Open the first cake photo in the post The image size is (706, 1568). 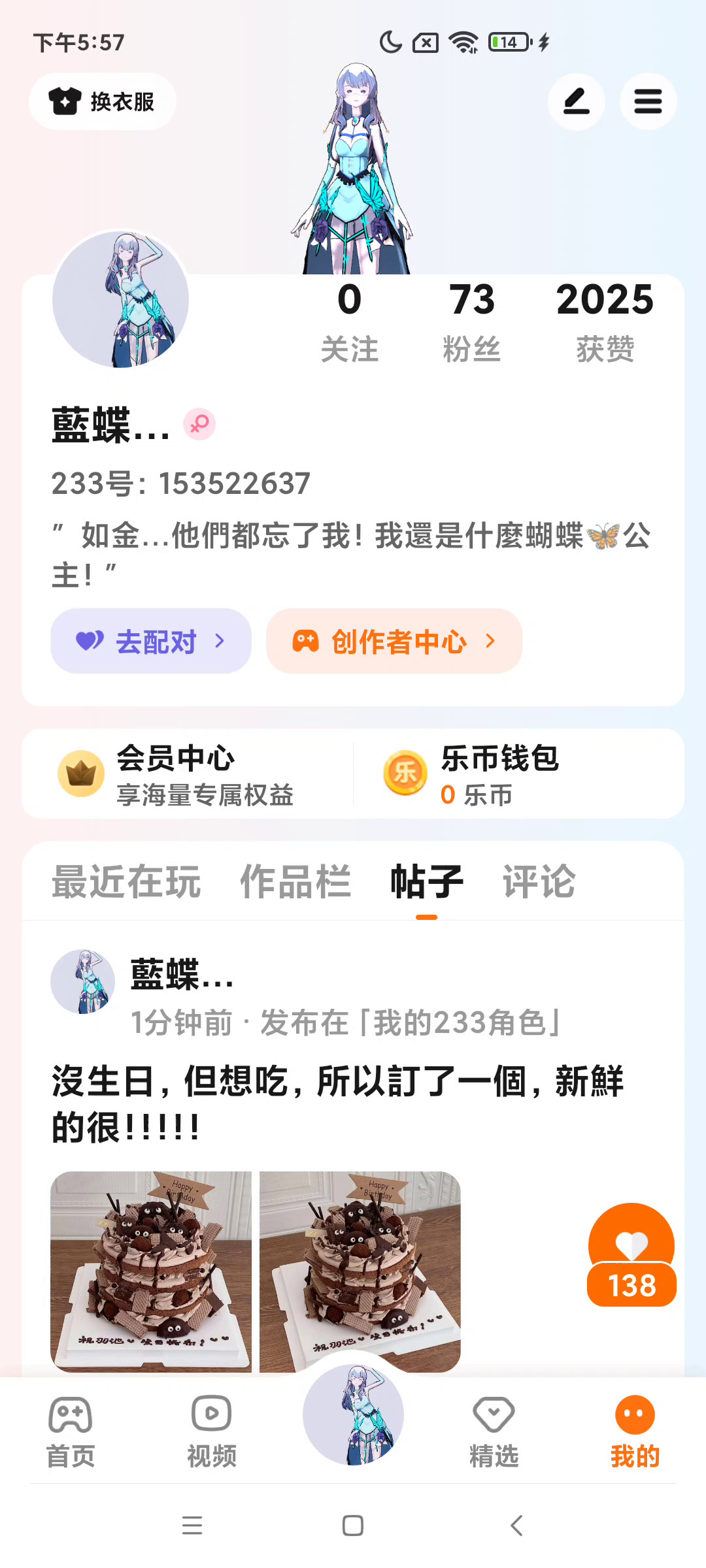tap(151, 1271)
